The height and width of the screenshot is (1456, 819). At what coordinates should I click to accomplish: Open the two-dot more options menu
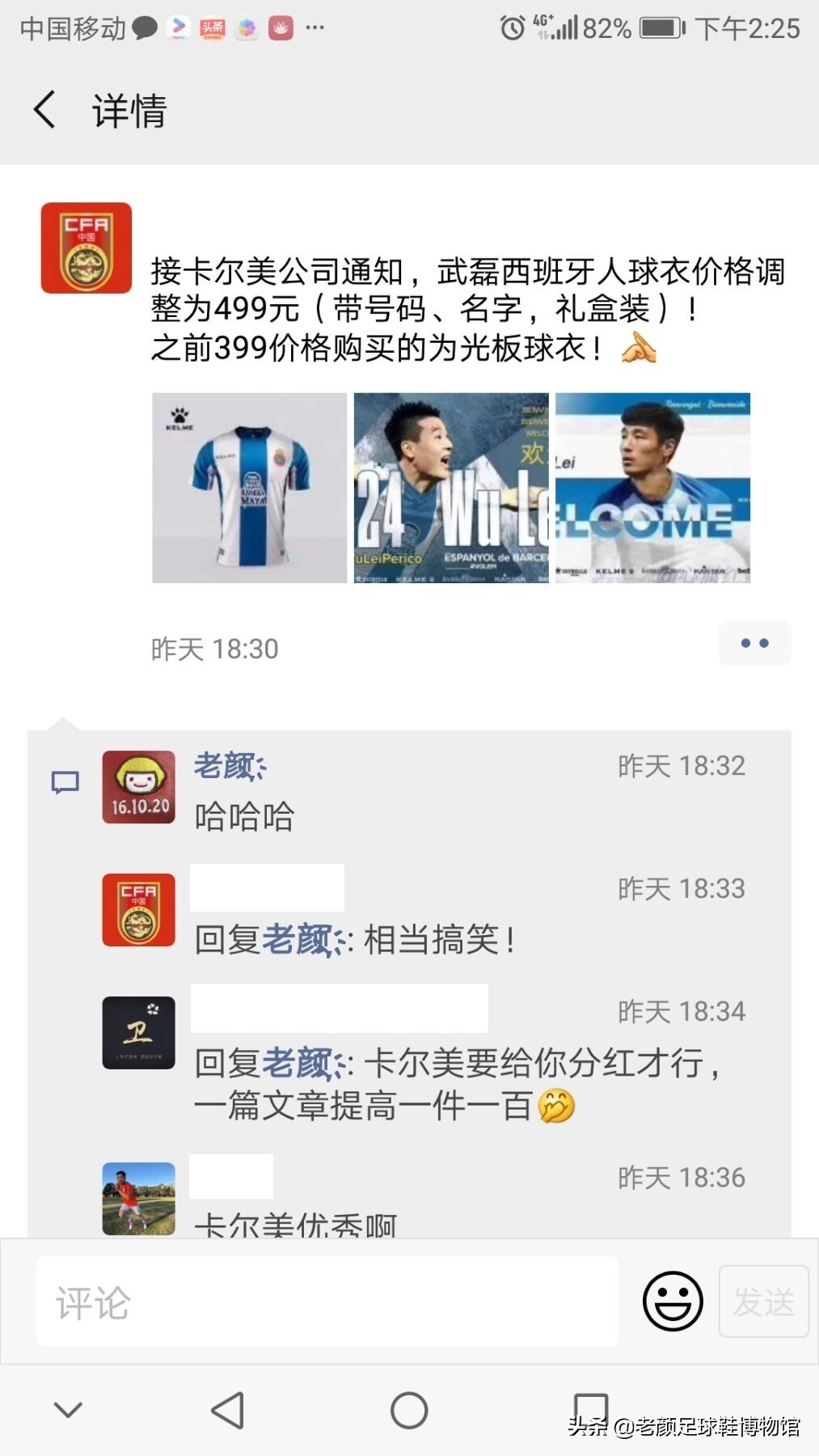754,643
